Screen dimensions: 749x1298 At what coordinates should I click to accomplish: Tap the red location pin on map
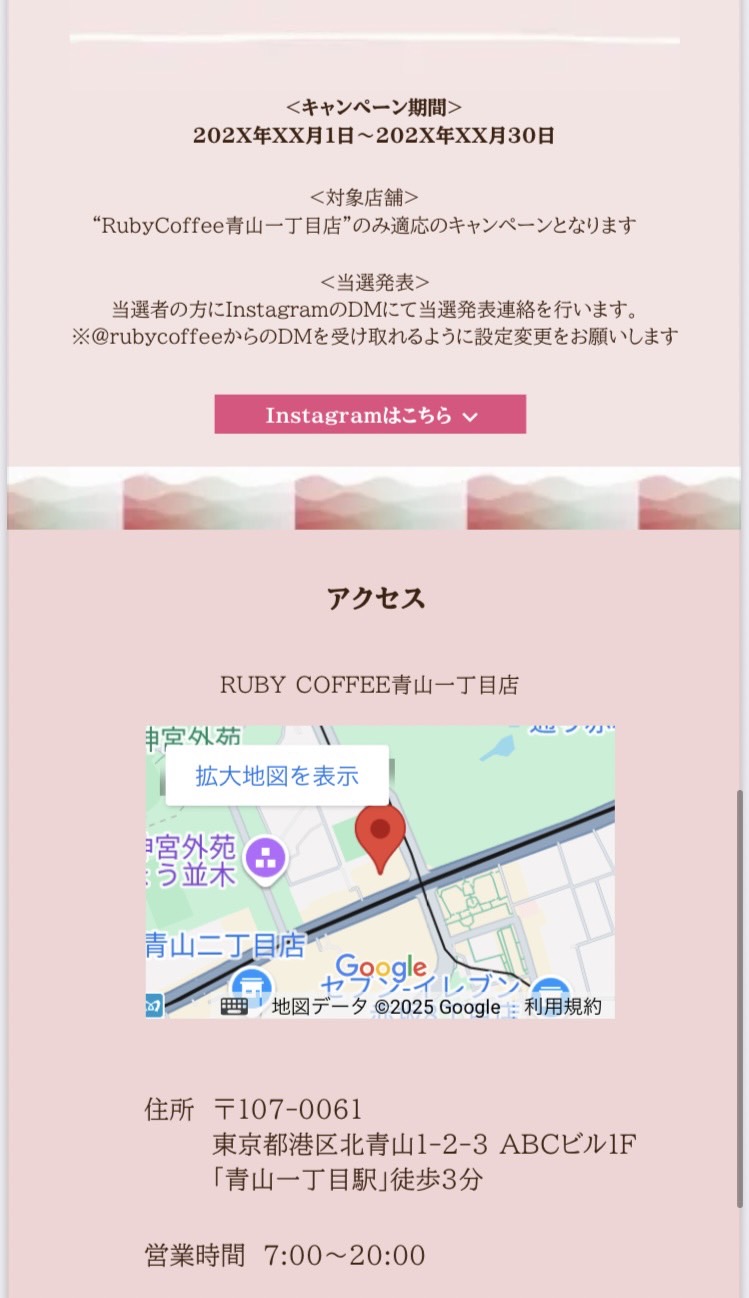click(380, 836)
